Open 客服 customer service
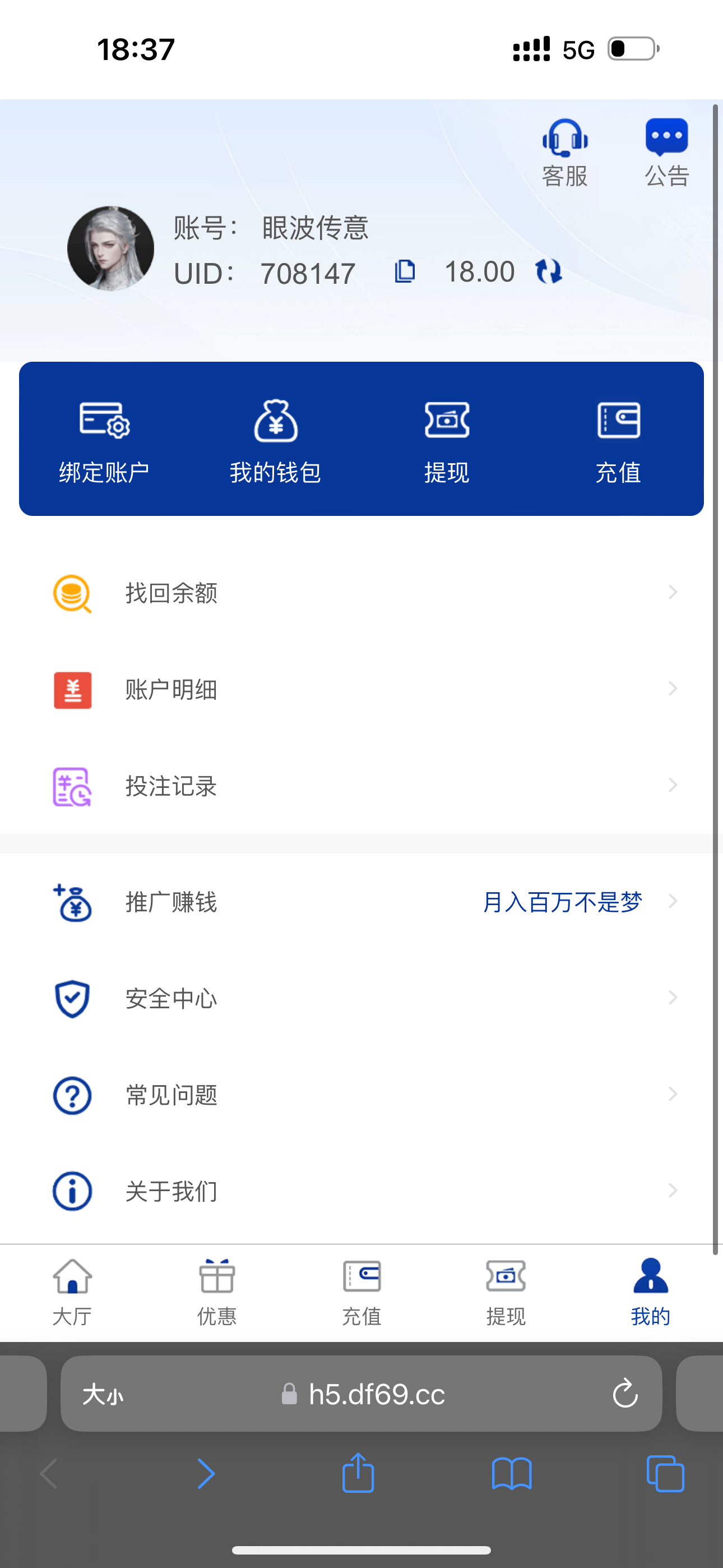 click(x=565, y=152)
